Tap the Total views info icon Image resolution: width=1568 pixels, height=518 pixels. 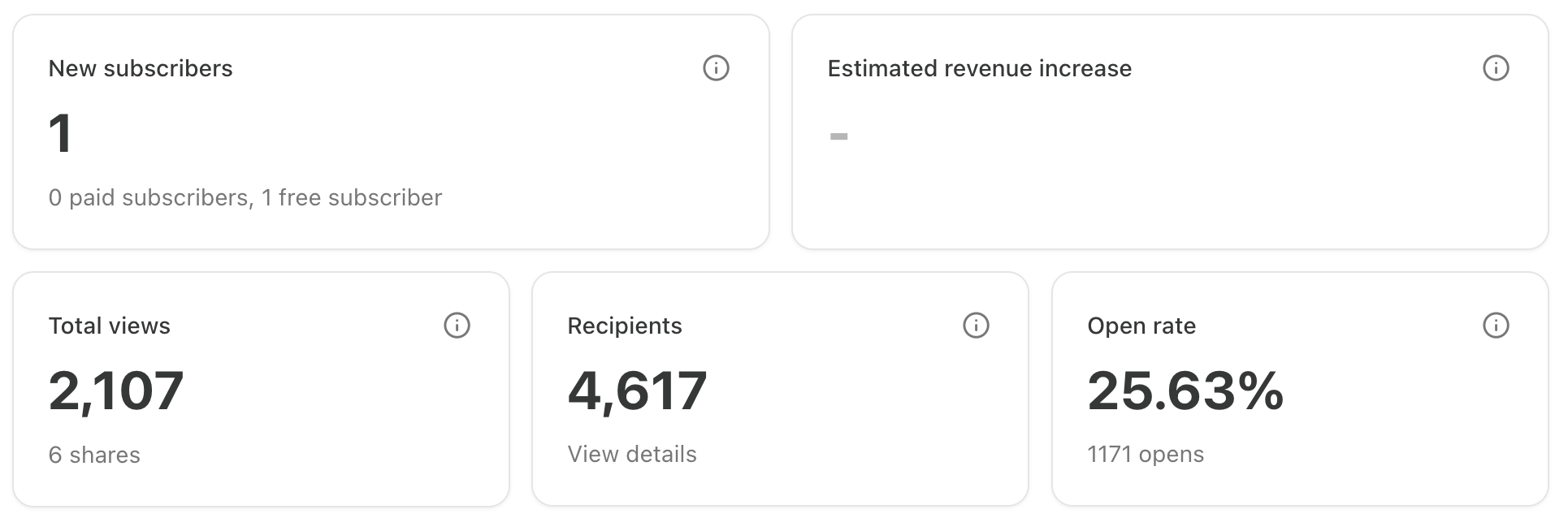pos(457,326)
